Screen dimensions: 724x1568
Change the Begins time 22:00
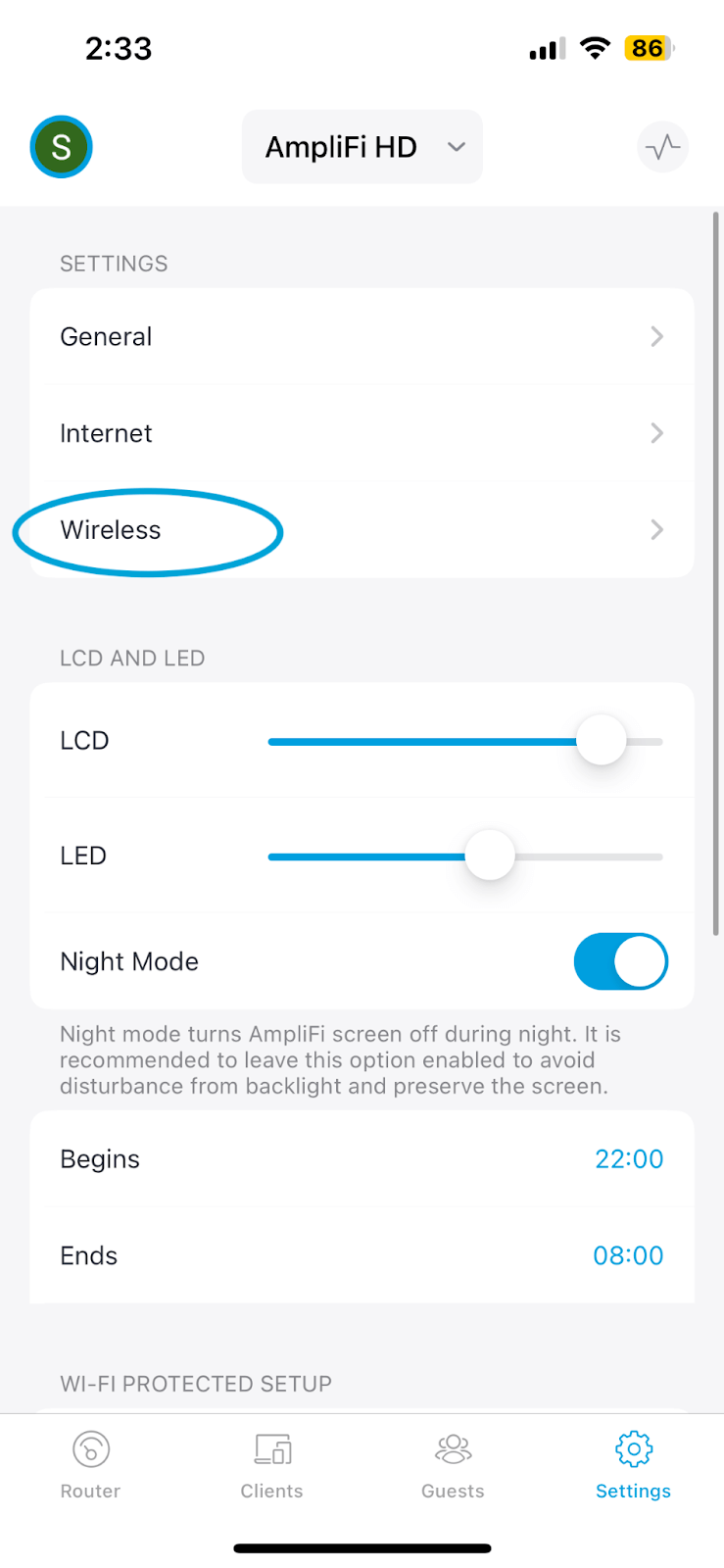pyautogui.click(x=628, y=1158)
